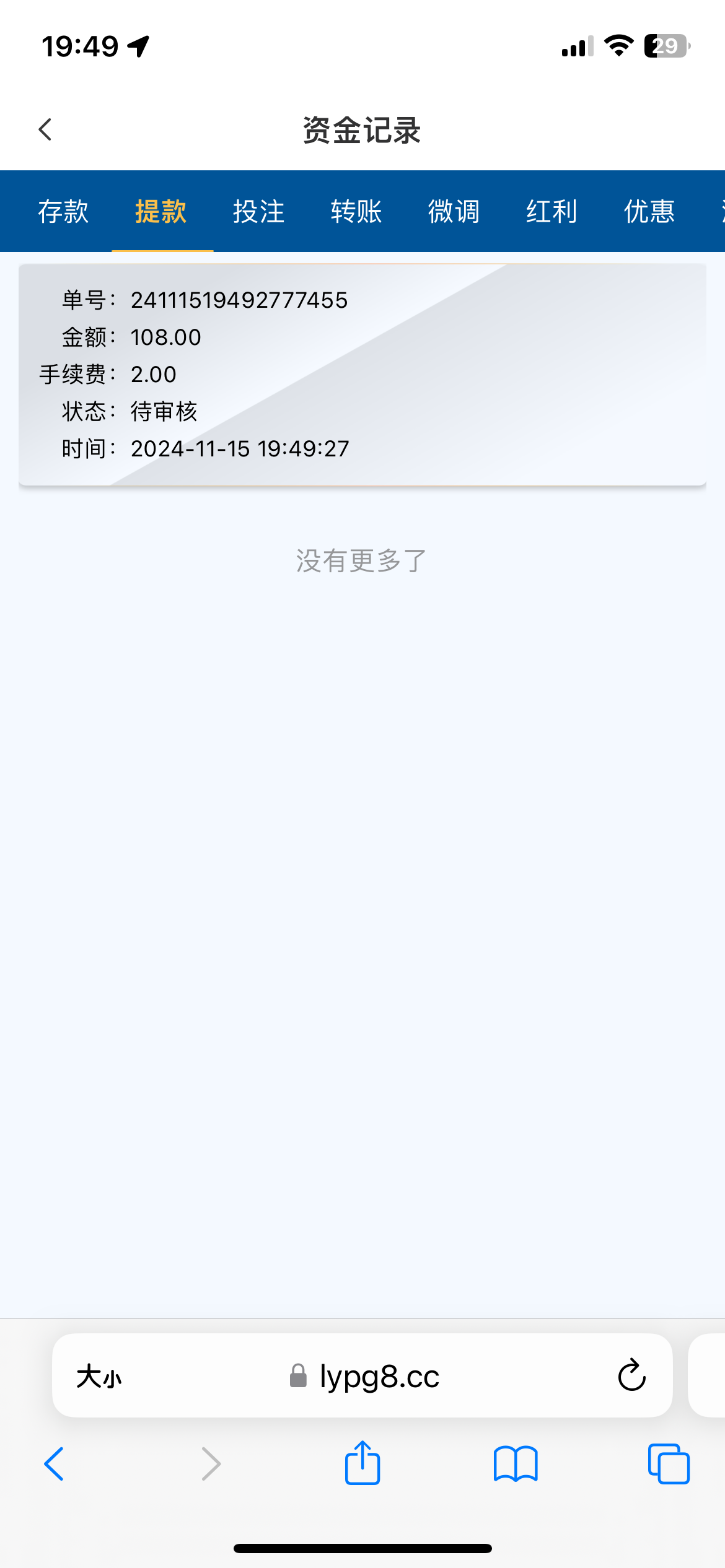Open Safari bookmarks
This screenshot has width=725, height=1568.
coord(516,1464)
